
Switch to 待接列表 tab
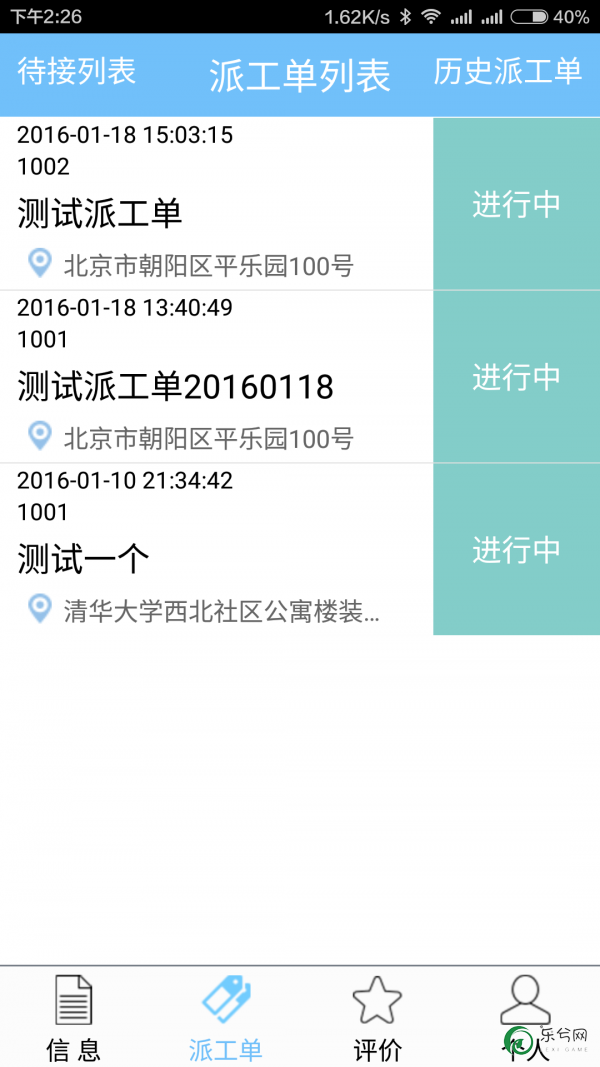coord(76,71)
